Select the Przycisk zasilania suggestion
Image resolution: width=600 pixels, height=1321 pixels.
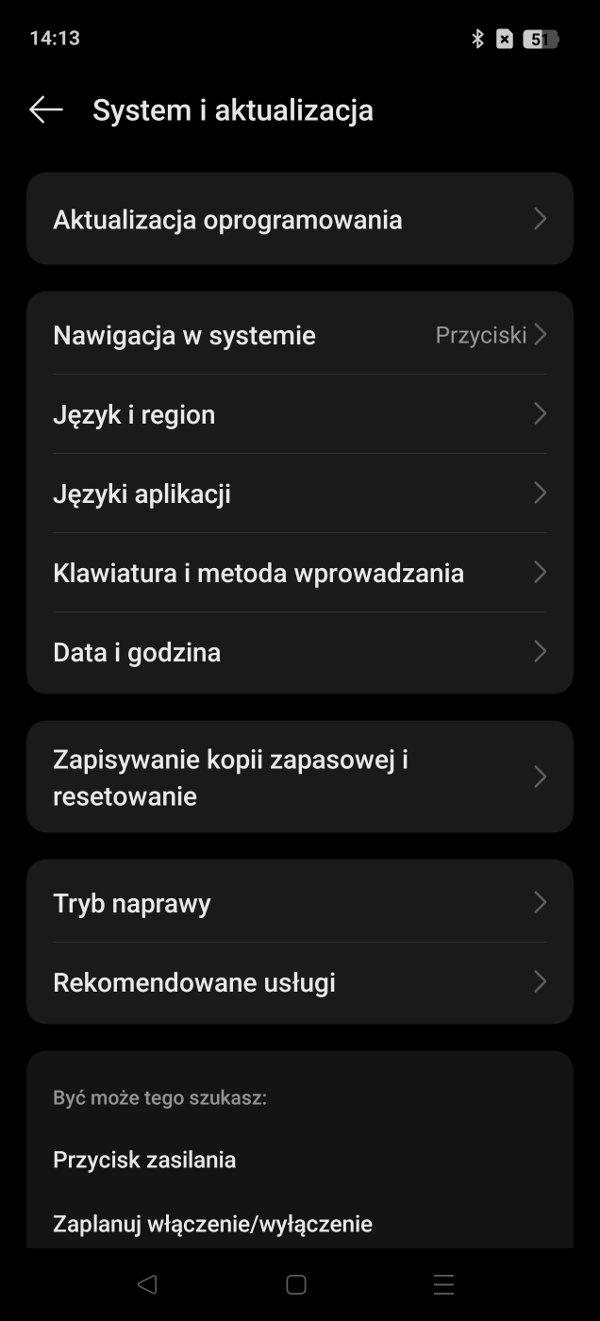[x=145, y=1160]
